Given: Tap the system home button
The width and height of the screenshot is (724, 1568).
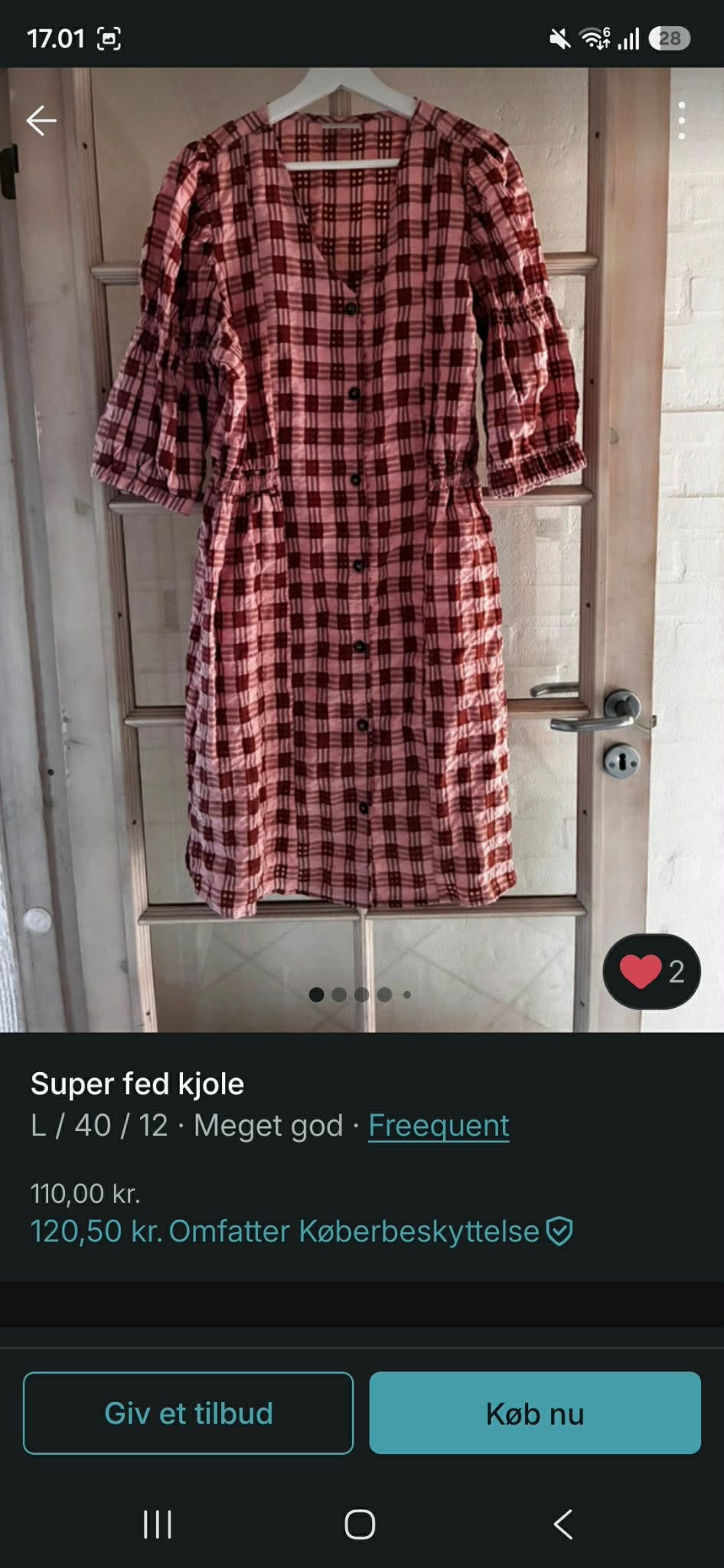Looking at the screenshot, I should (x=360, y=1524).
